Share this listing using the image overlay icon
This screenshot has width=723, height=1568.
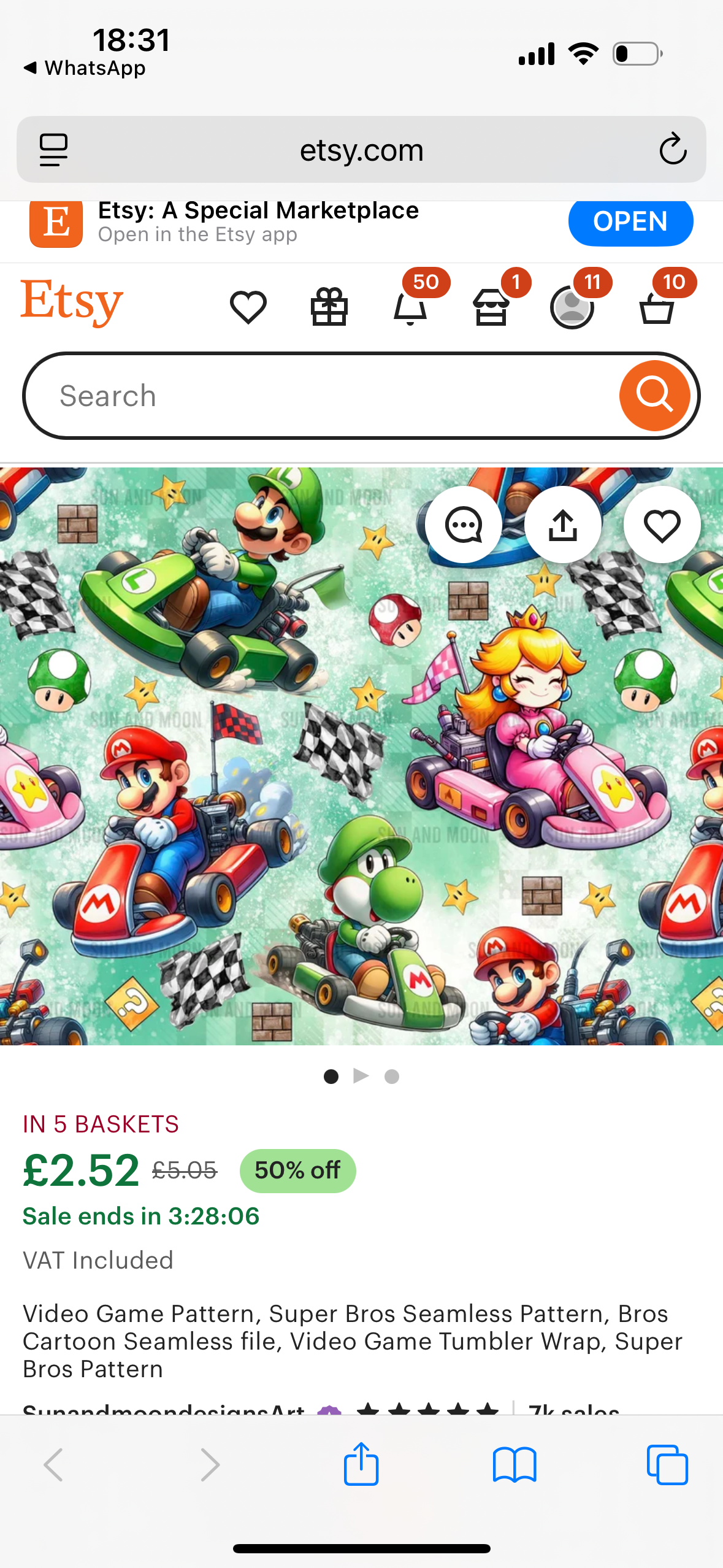coord(563,525)
